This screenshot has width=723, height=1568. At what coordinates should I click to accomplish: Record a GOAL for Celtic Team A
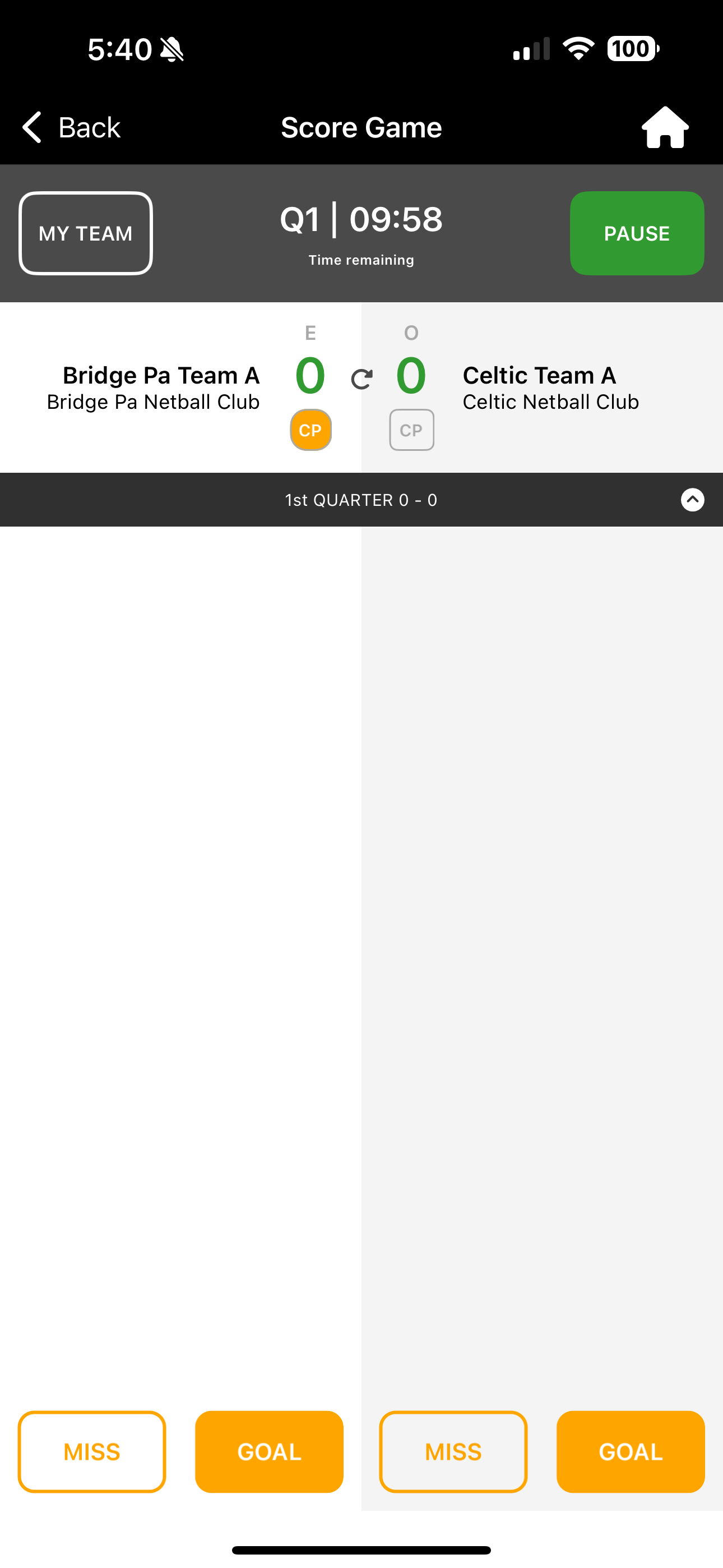click(631, 1452)
